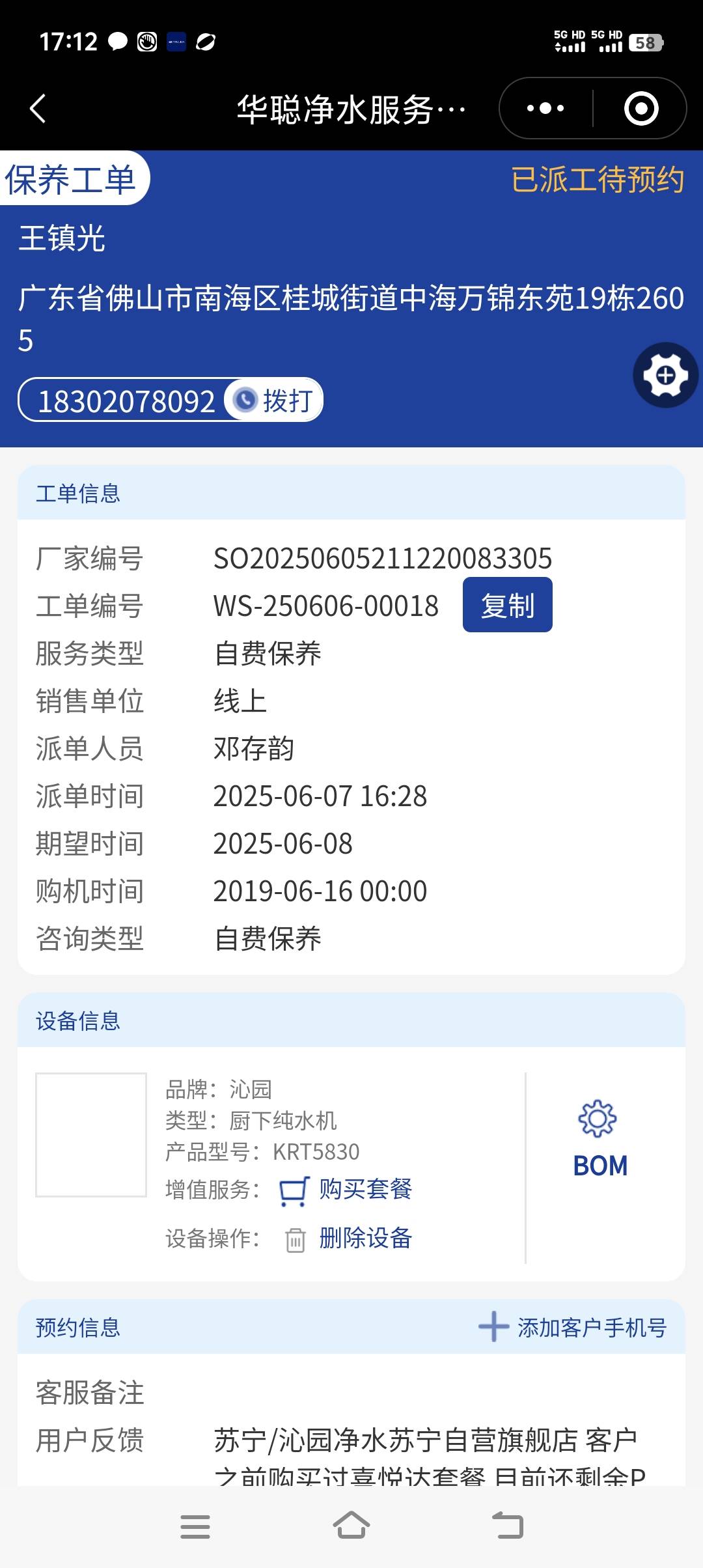The width and height of the screenshot is (703, 1568).
Task: Open the BOM parts list
Action: 600,1140
